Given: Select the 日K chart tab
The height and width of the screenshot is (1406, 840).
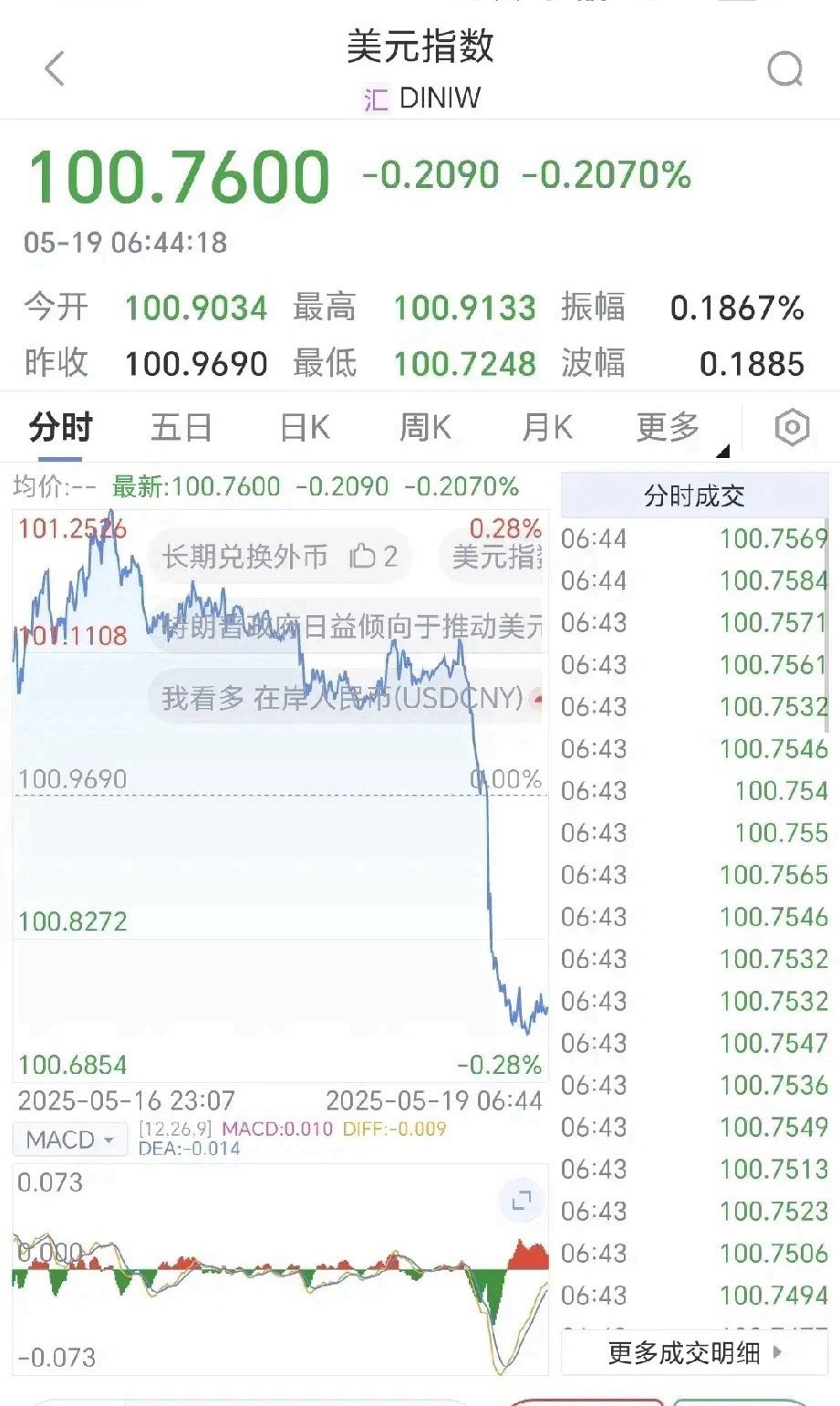Looking at the screenshot, I should (x=305, y=427).
